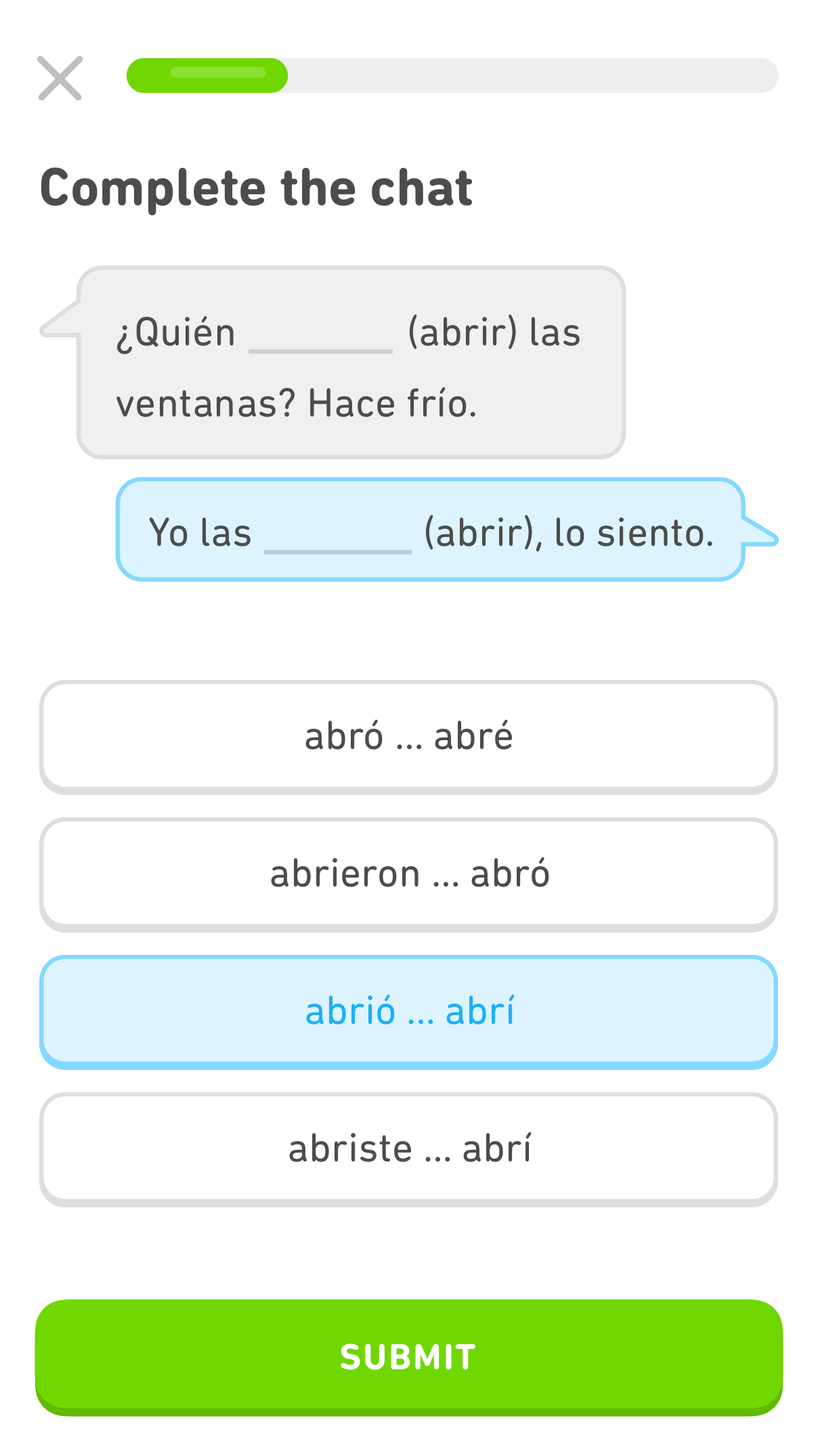The height and width of the screenshot is (1456, 818).
Task: Click the "Complete the chat" heading
Action: click(x=257, y=188)
